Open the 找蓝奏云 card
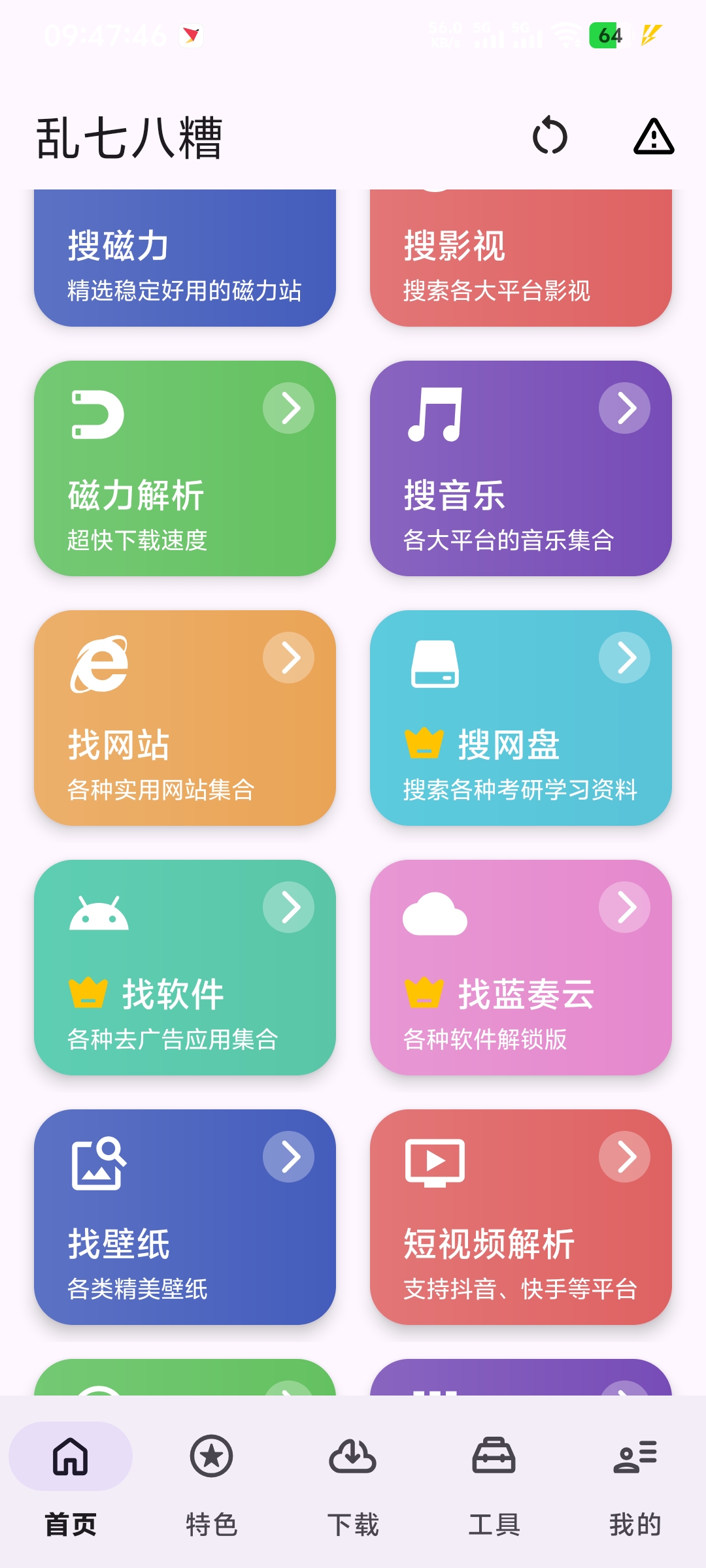The width and height of the screenshot is (706, 1568). coord(520,968)
